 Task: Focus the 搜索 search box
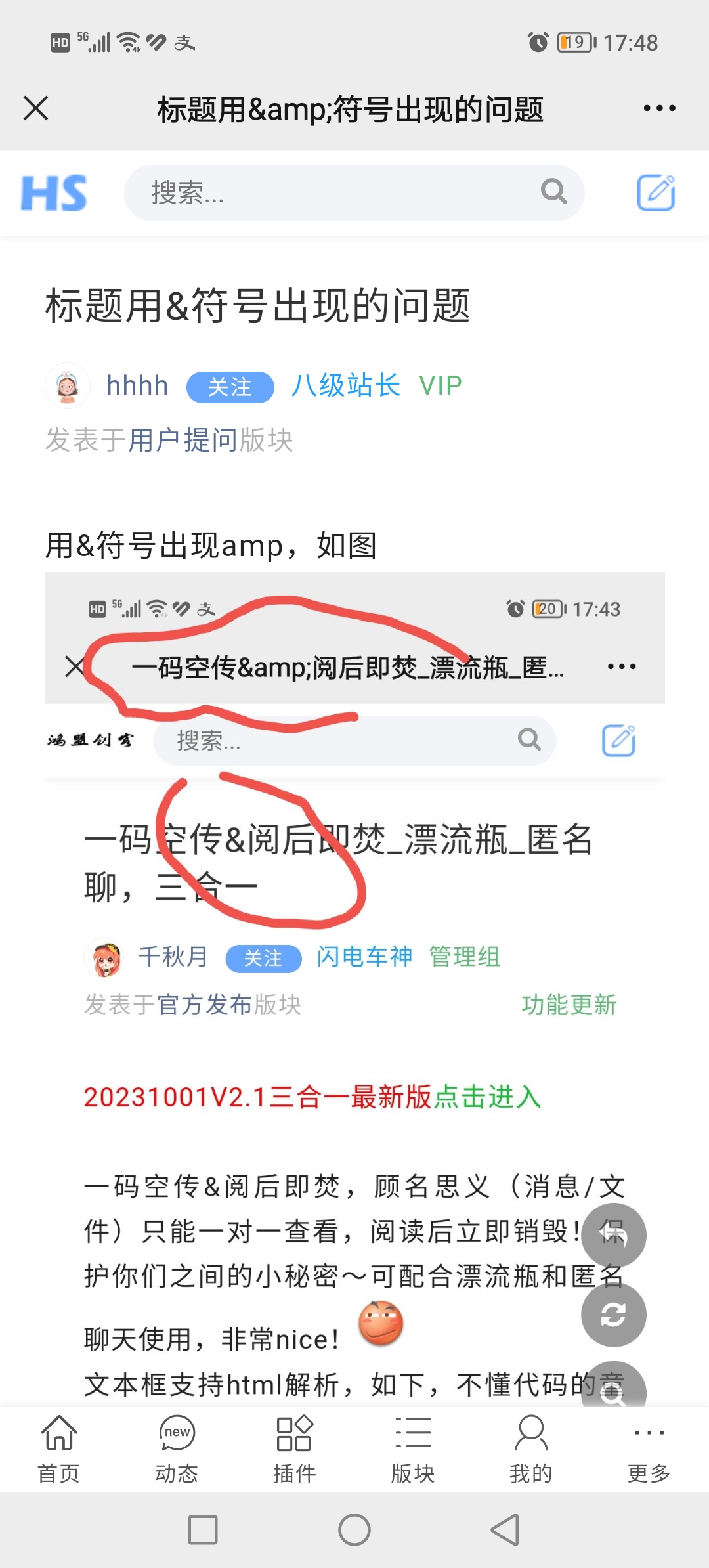[x=328, y=193]
